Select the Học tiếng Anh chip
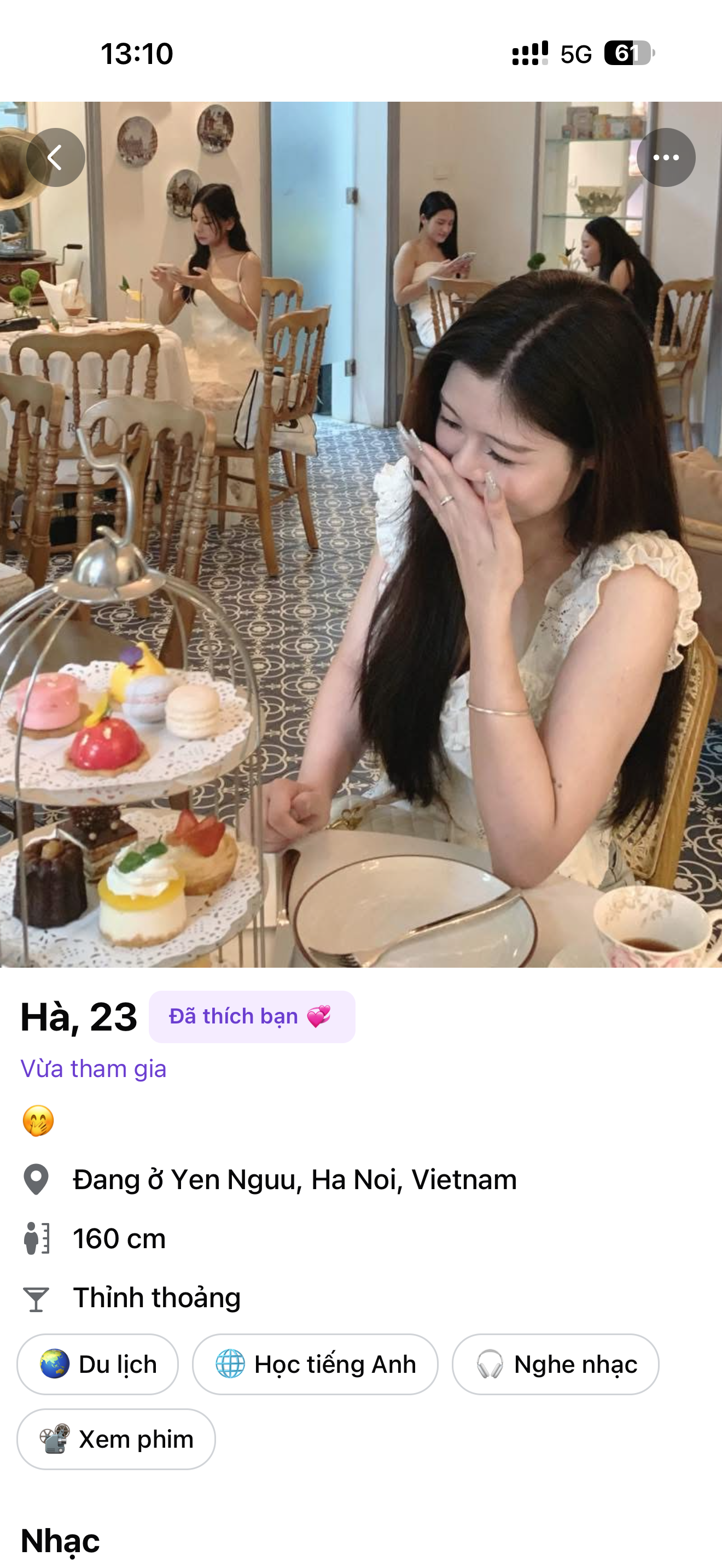The height and width of the screenshot is (1568, 722). [x=315, y=1364]
